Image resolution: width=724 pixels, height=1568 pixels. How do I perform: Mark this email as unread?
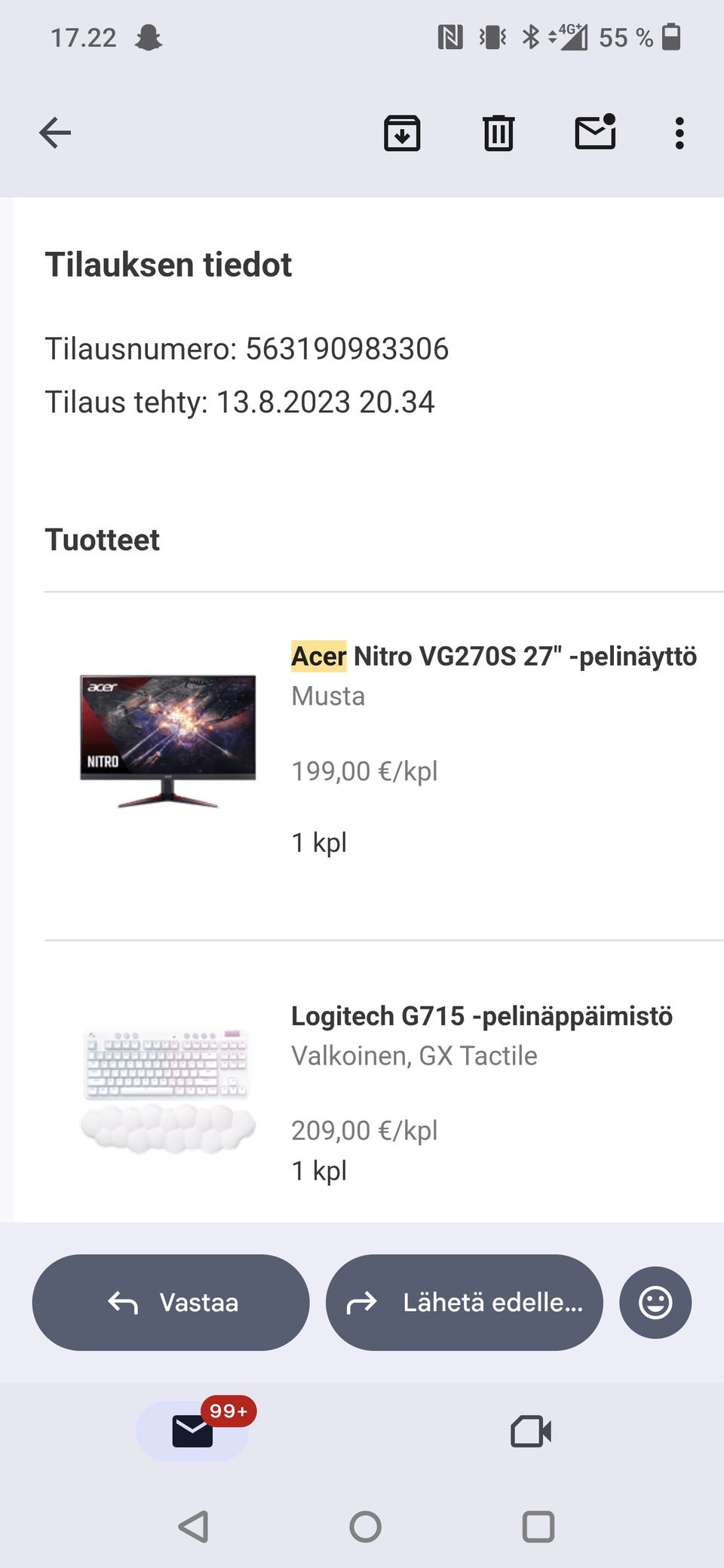[595, 133]
